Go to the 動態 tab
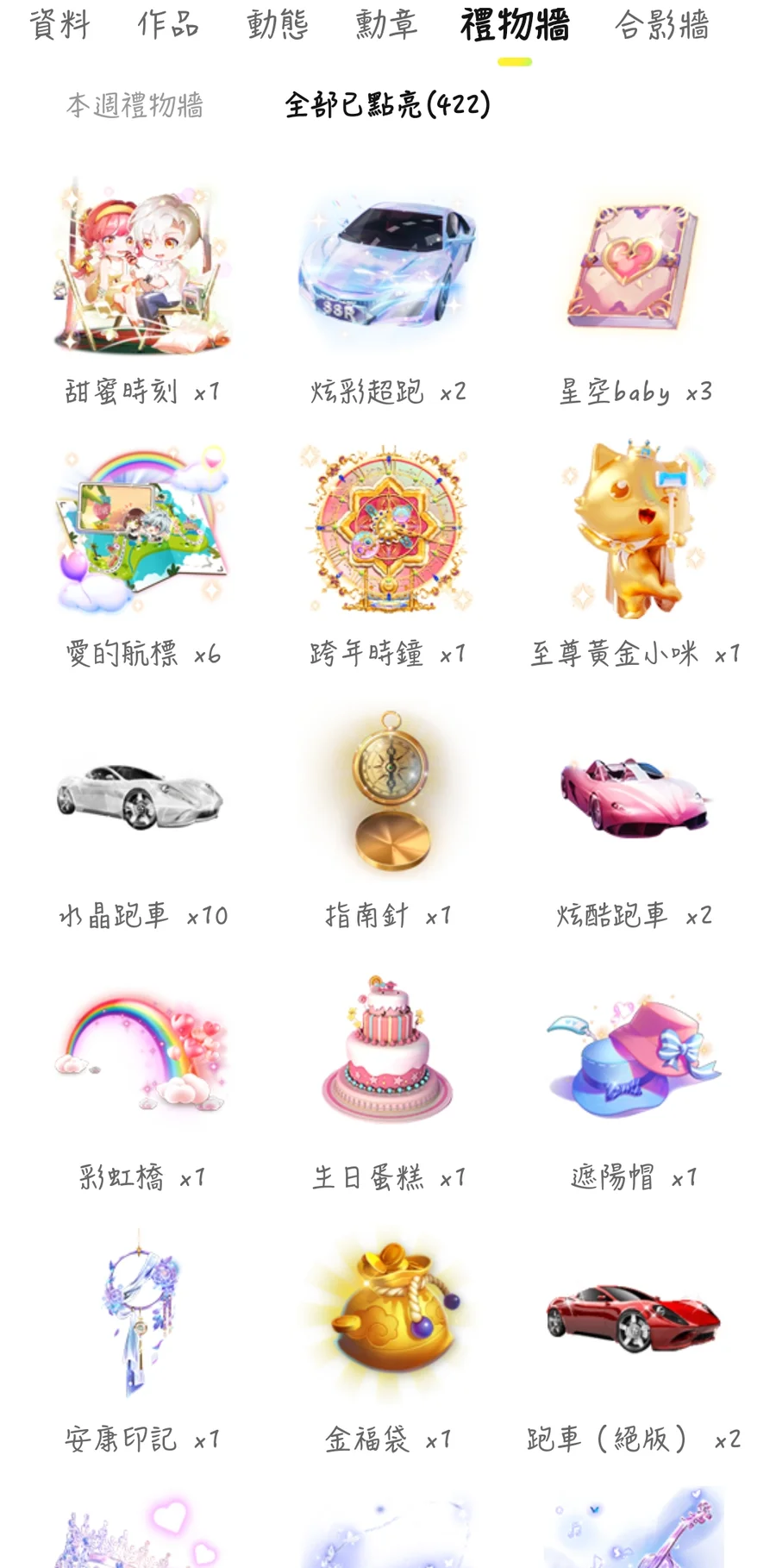 [278, 25]
